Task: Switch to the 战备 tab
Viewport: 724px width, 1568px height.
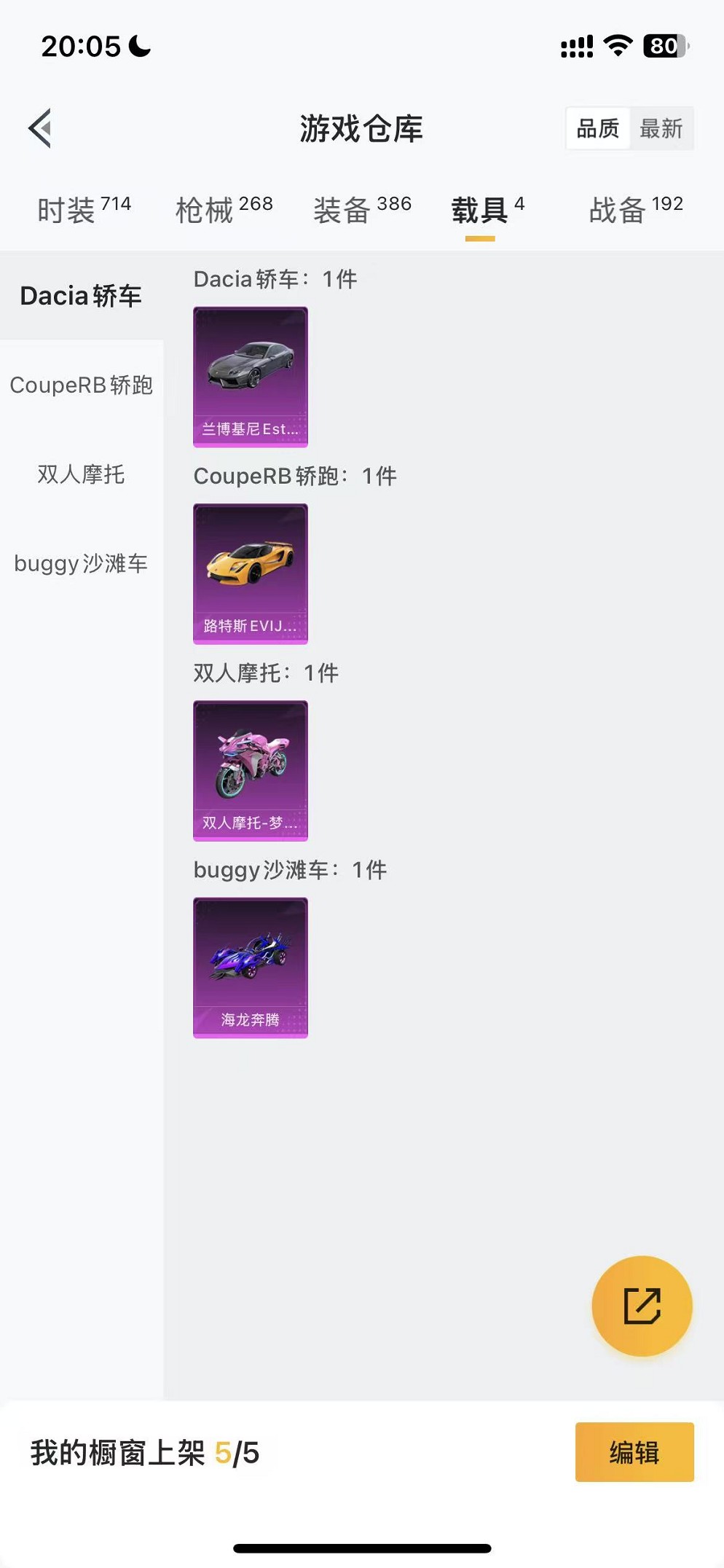Action: (x=635, y=210)
